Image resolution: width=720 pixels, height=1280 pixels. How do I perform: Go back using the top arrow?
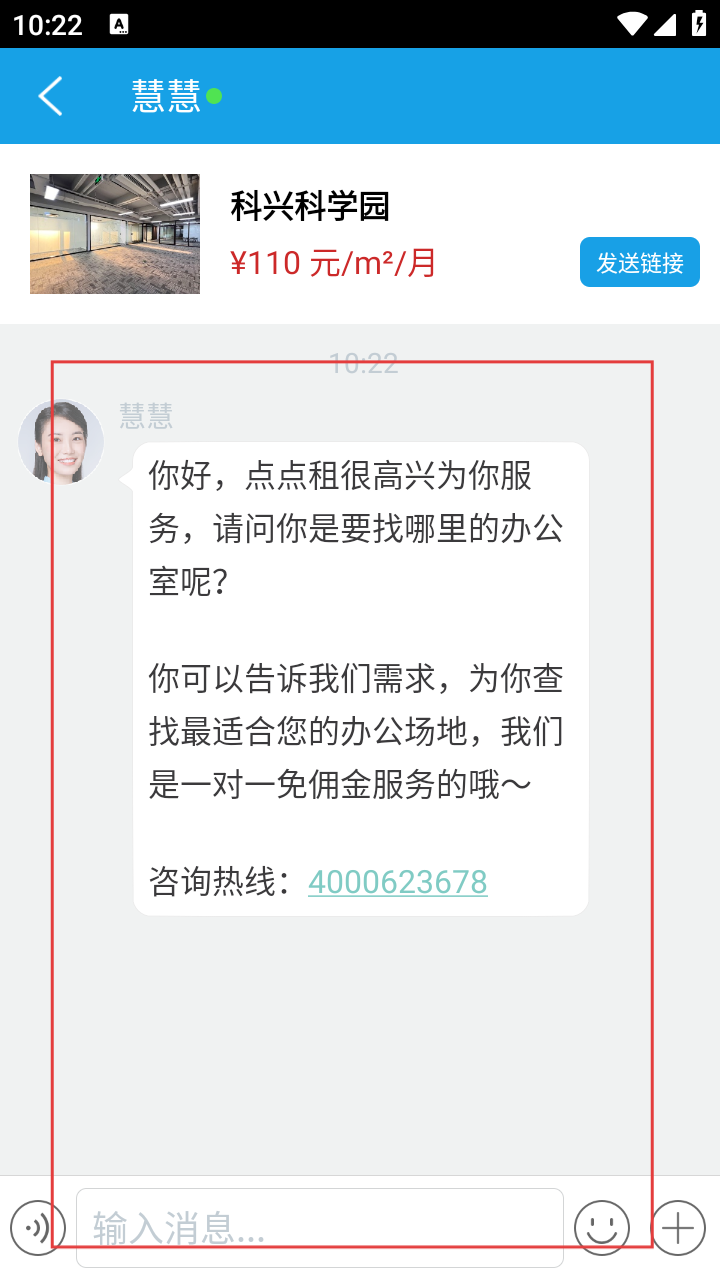50,96
